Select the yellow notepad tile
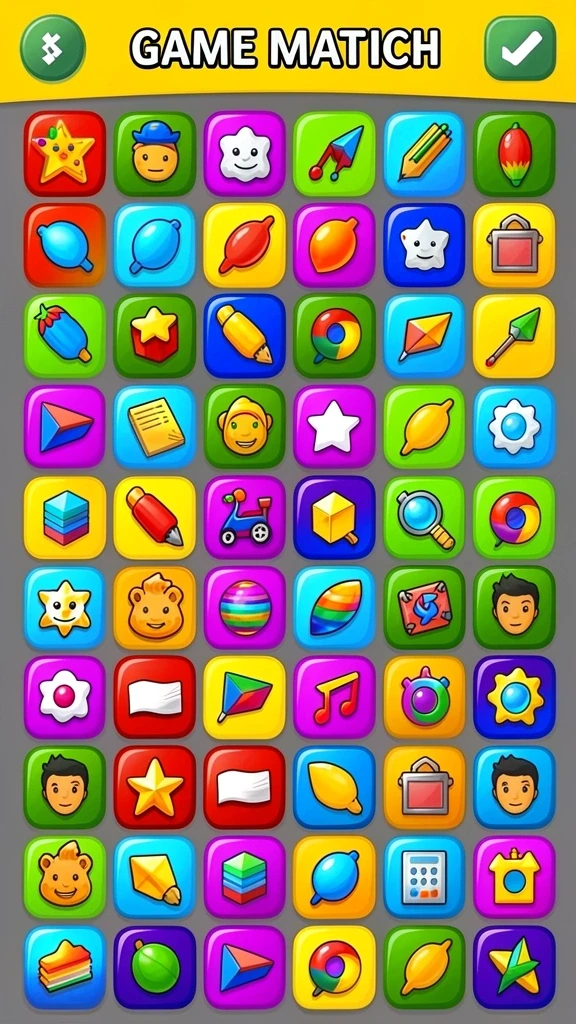576x1024 pixels. point(155,426)
